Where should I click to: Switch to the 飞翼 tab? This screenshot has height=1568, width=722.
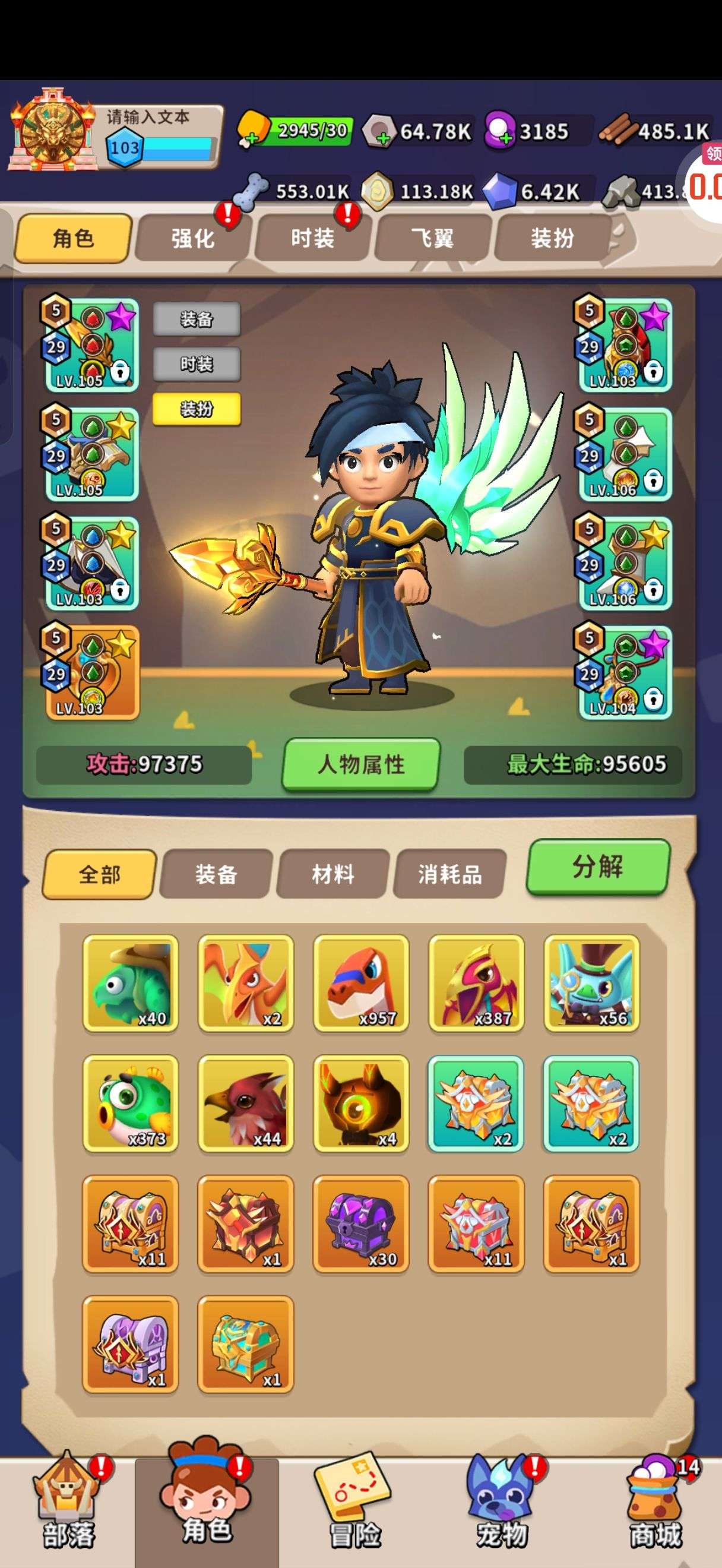[432, 238]
